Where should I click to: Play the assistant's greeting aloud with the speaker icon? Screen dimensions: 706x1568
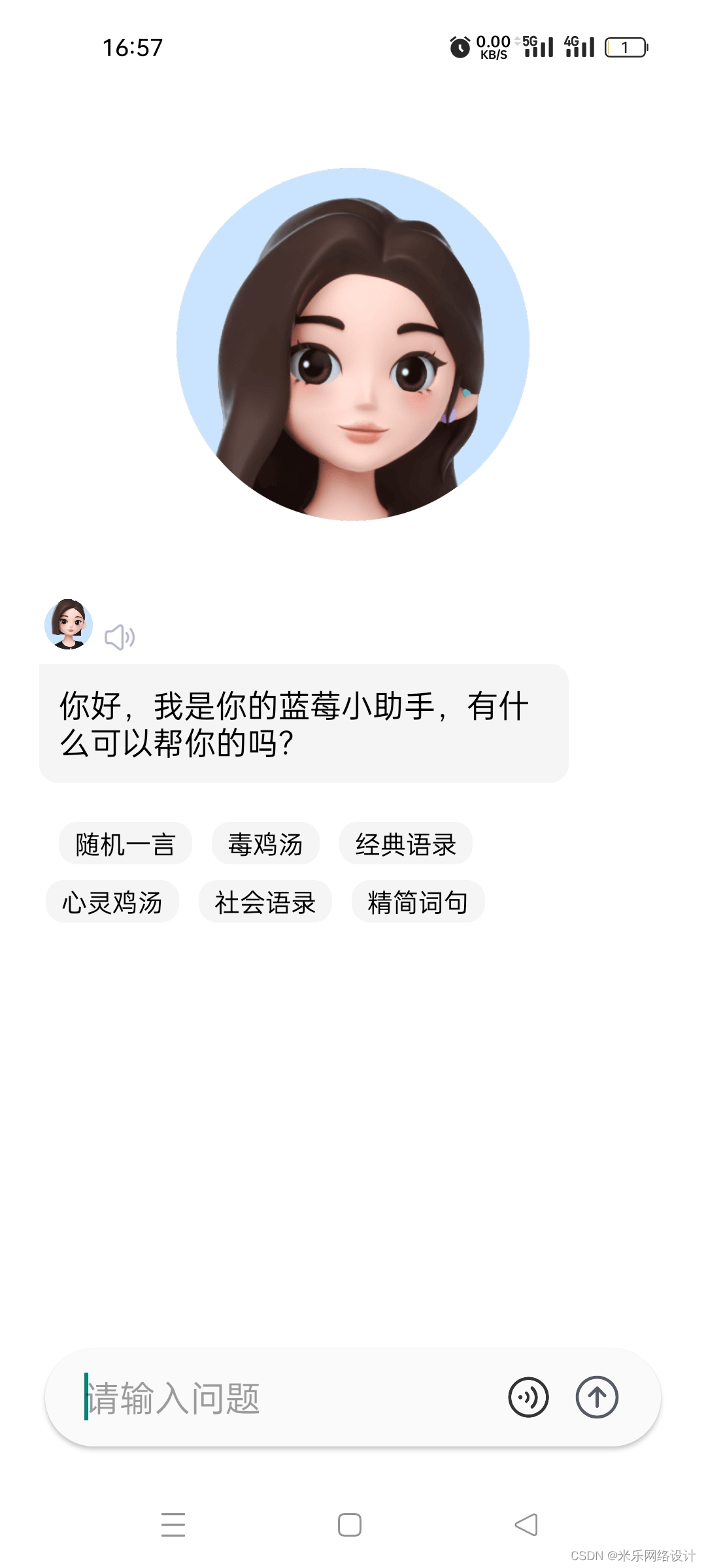point(120,637)
